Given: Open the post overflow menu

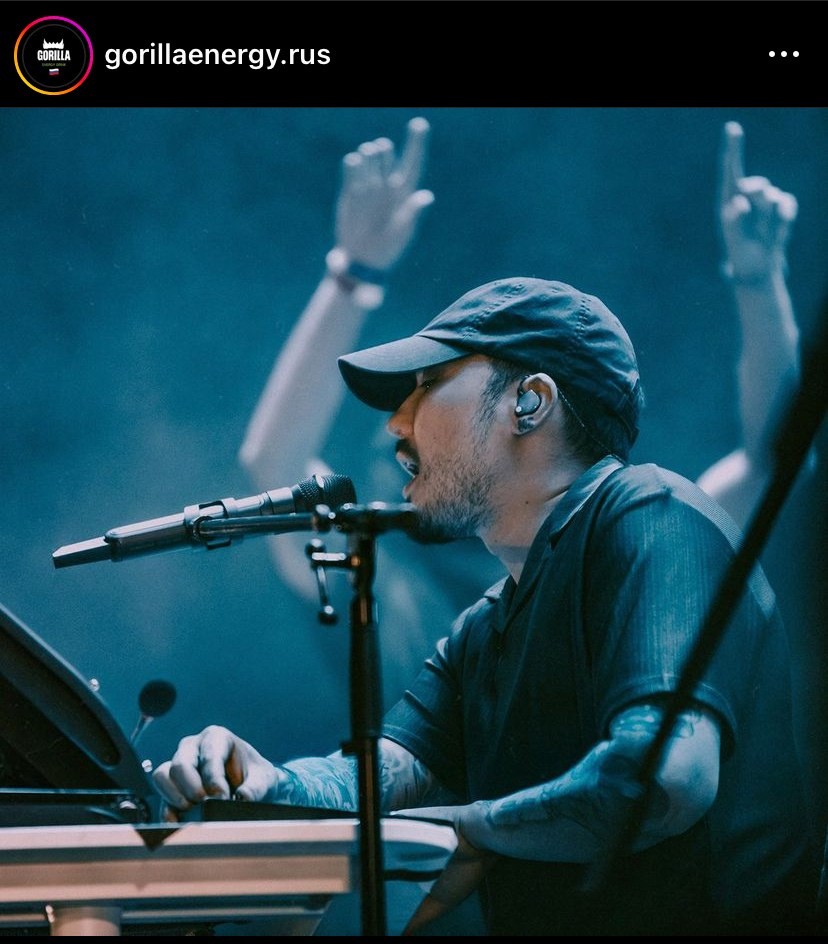Looking at the screenshot, I should [x=783, y=55].
